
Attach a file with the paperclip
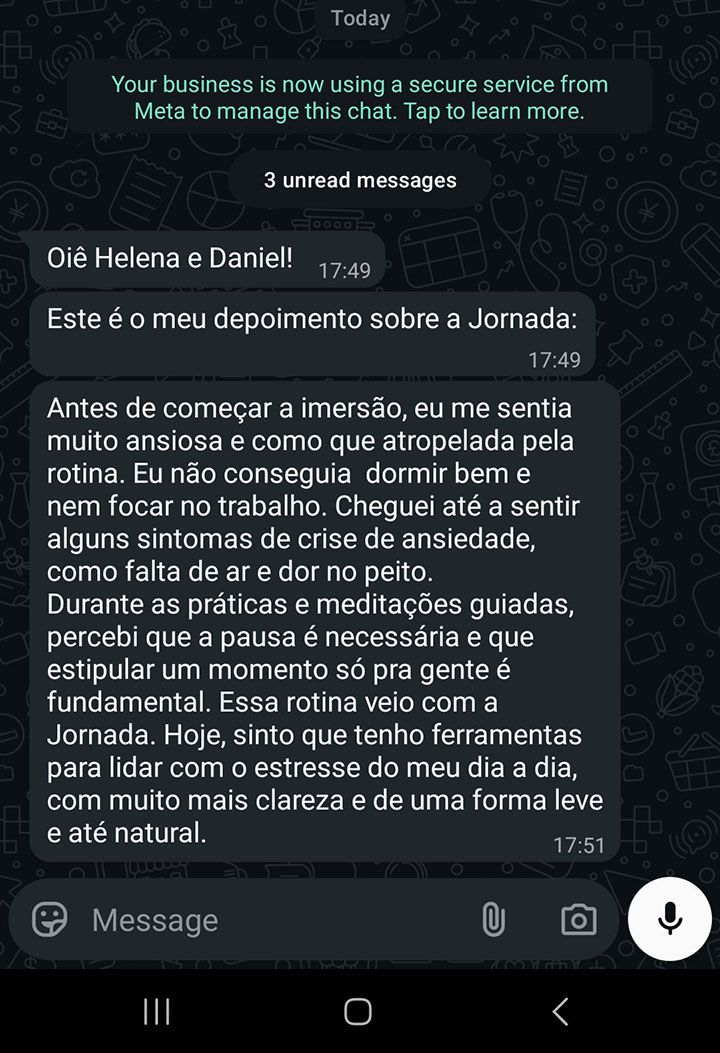(493, 919)
